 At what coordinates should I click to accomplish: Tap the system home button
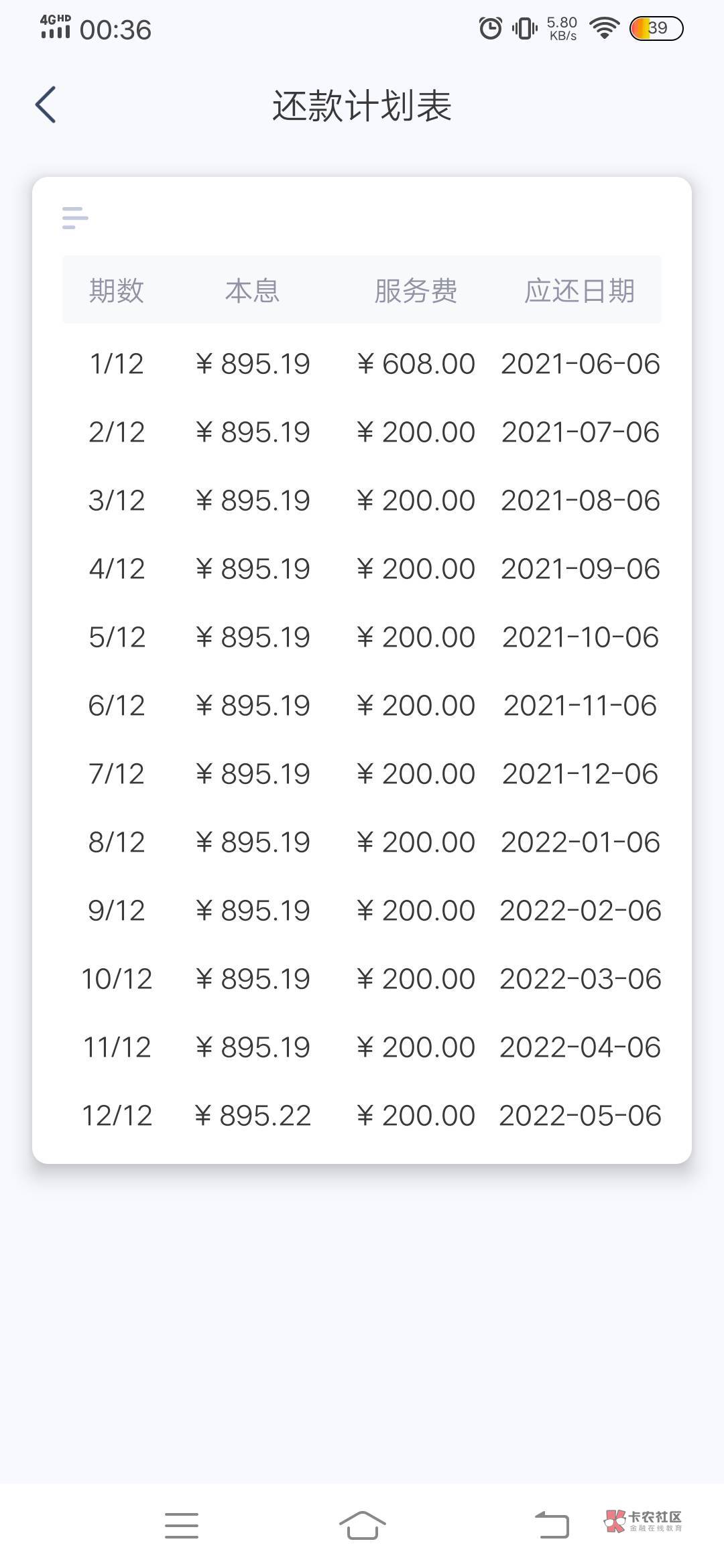362,1525
